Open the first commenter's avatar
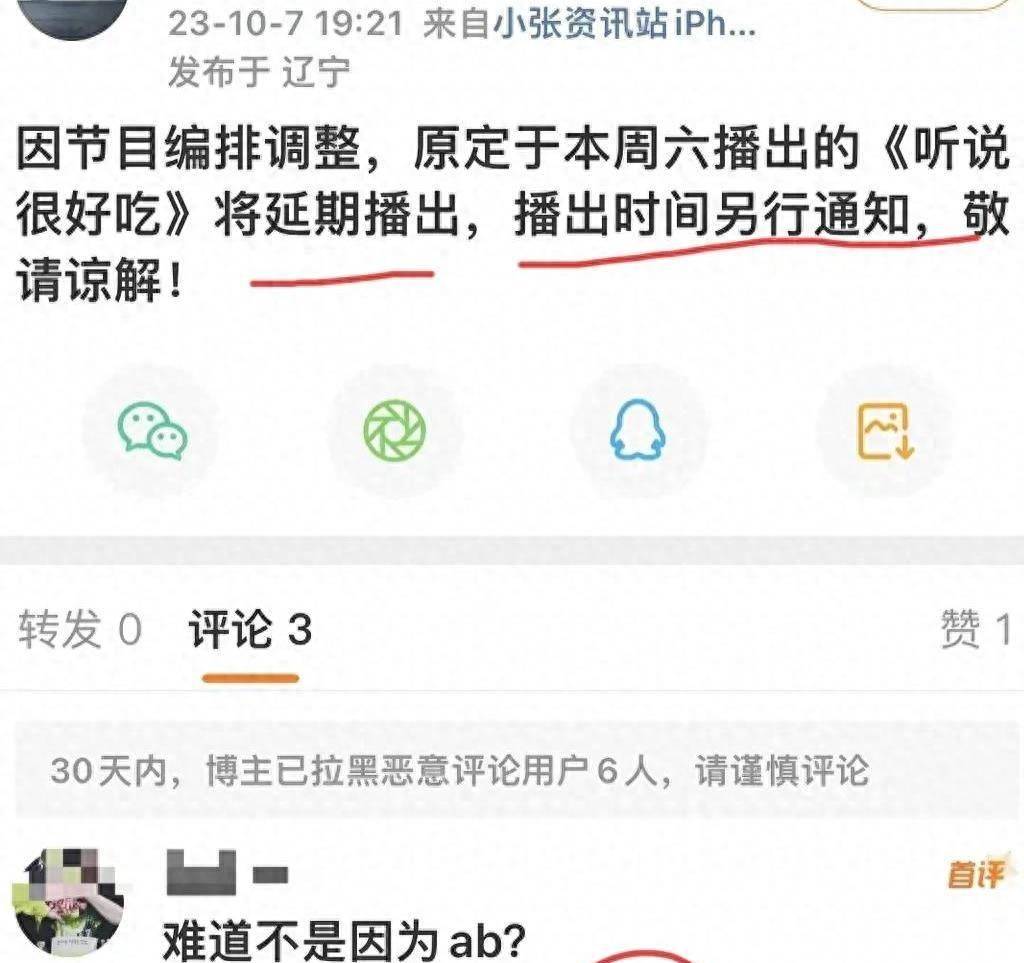This screenshot has height=963, width=1024. 68,900
